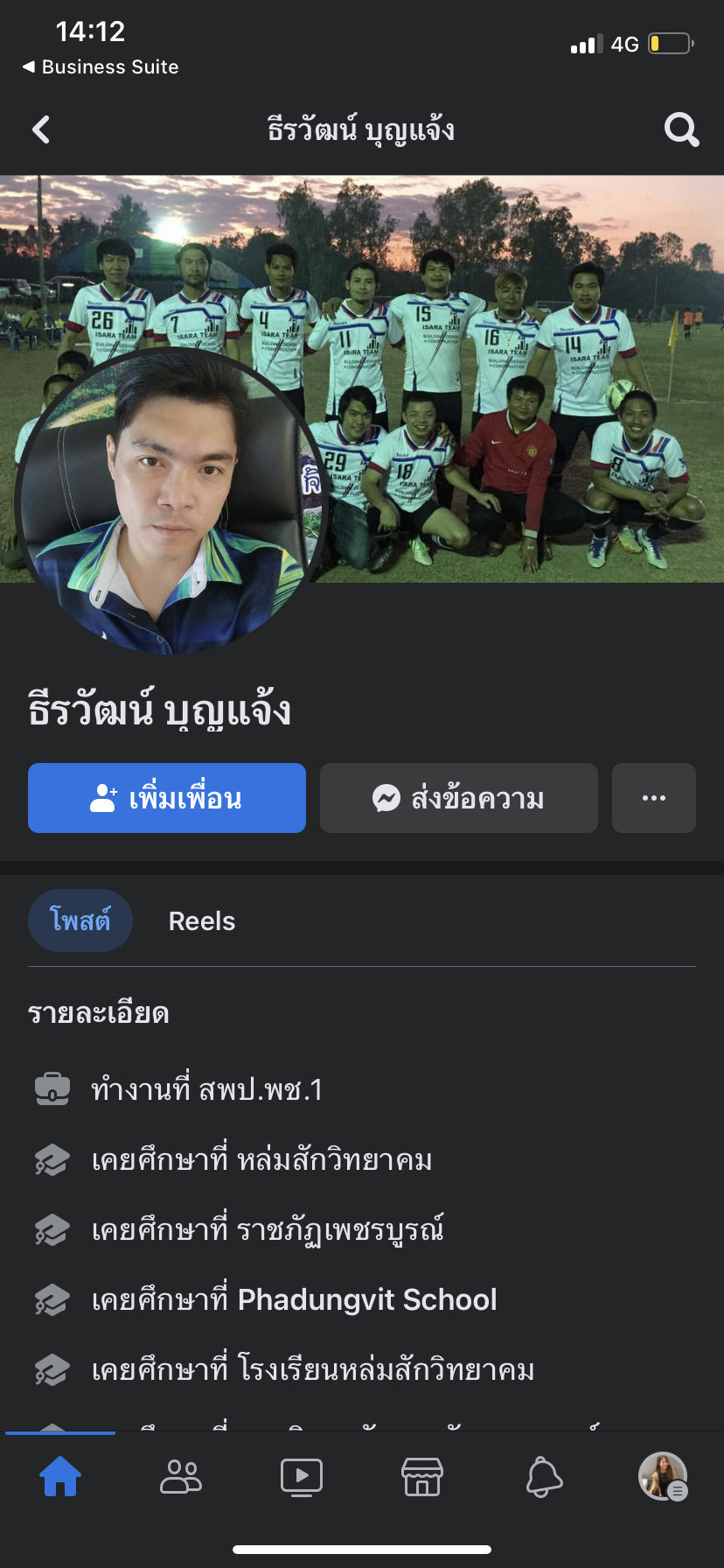The image size is (724, 1568).
Task: Return to Business Suite app
Action: (x=101, y=67)
